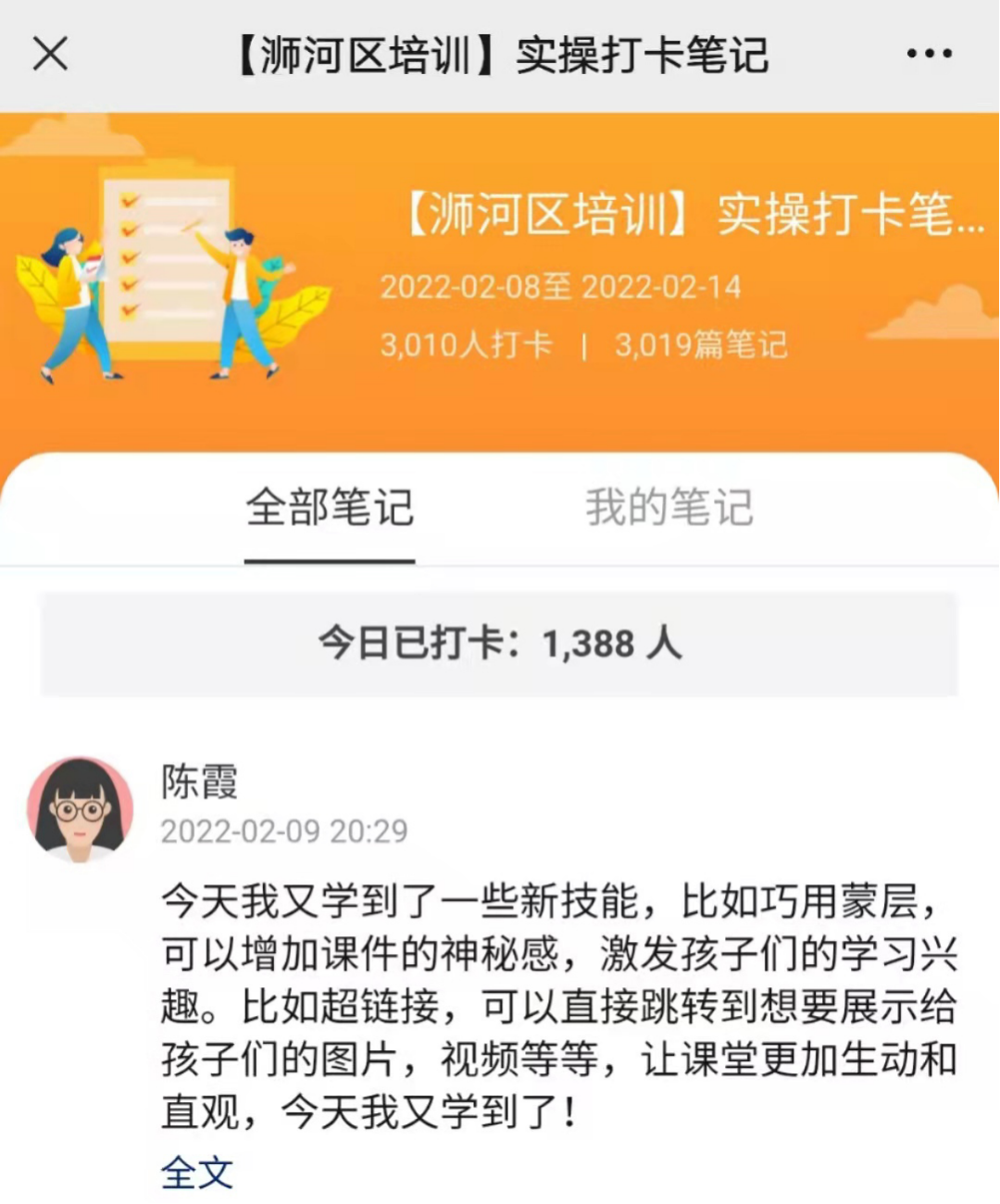Switch to the 全部笔记 tab
Image resolution: width=1000 pixels, height=1204 pixels.
click(330, 508)
